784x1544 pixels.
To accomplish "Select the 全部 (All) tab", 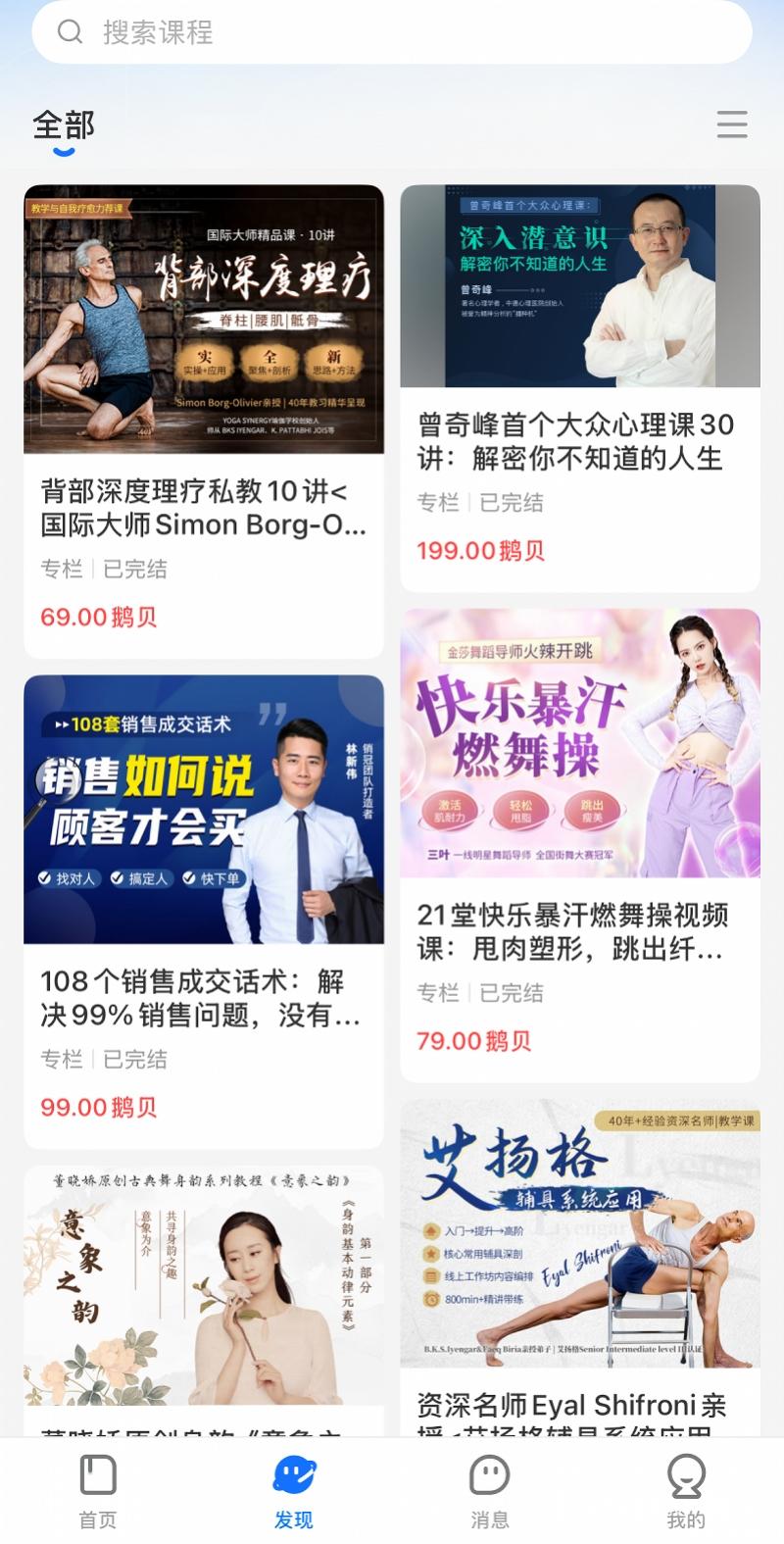I will tap(65, 125).
